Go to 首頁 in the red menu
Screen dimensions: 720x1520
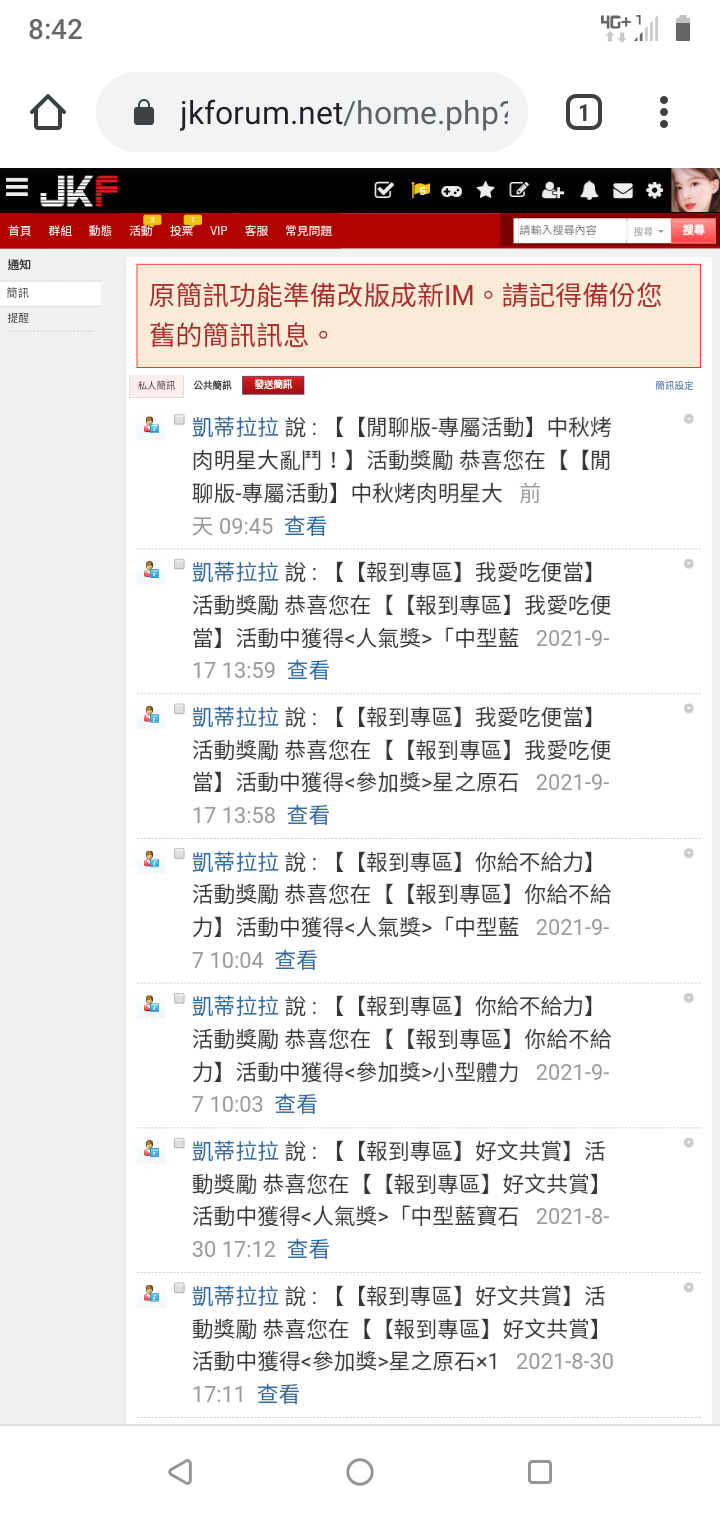click(19, 231)
